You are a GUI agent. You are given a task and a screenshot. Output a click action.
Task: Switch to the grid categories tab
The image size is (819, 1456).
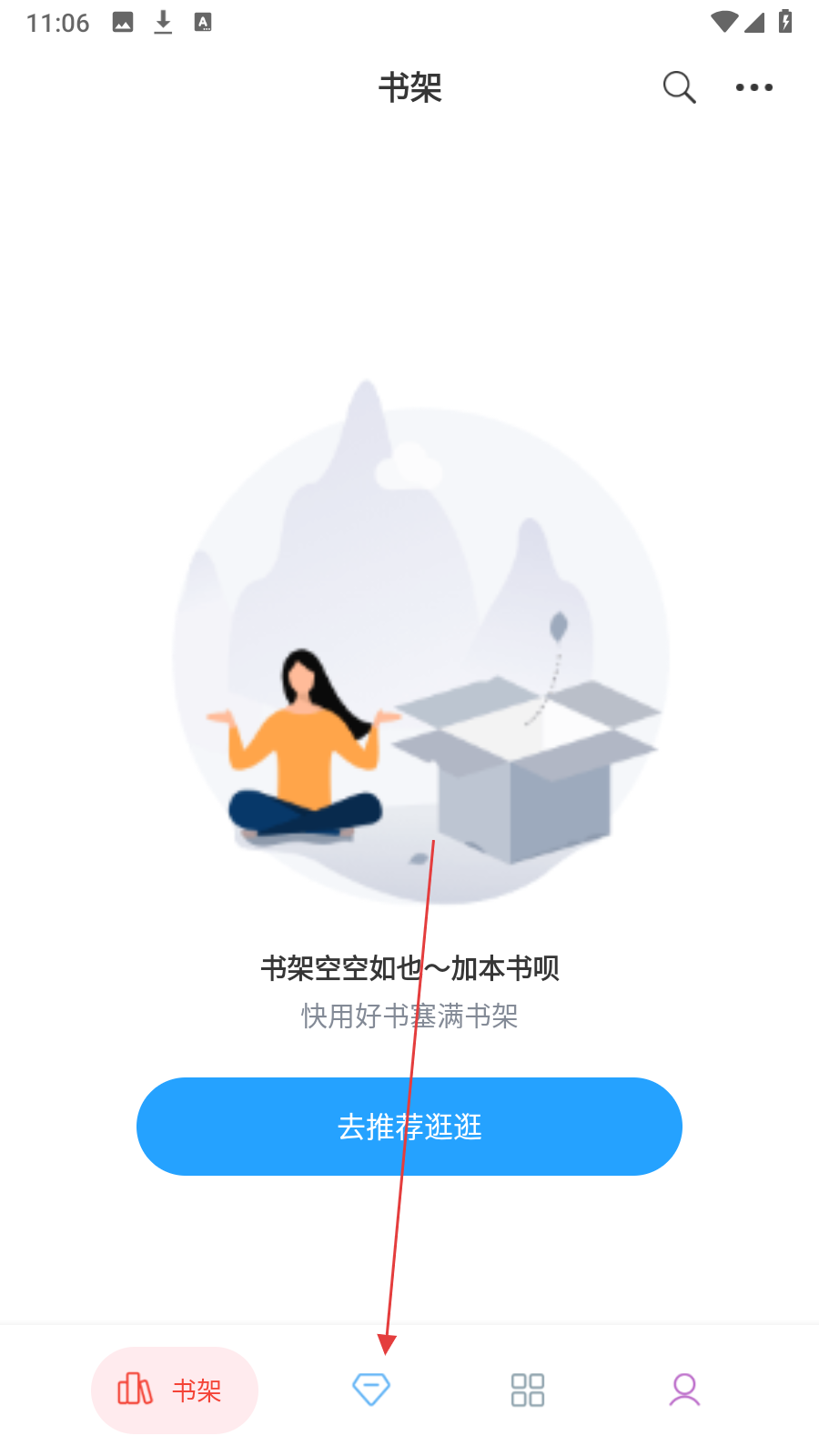[528, 1390]
